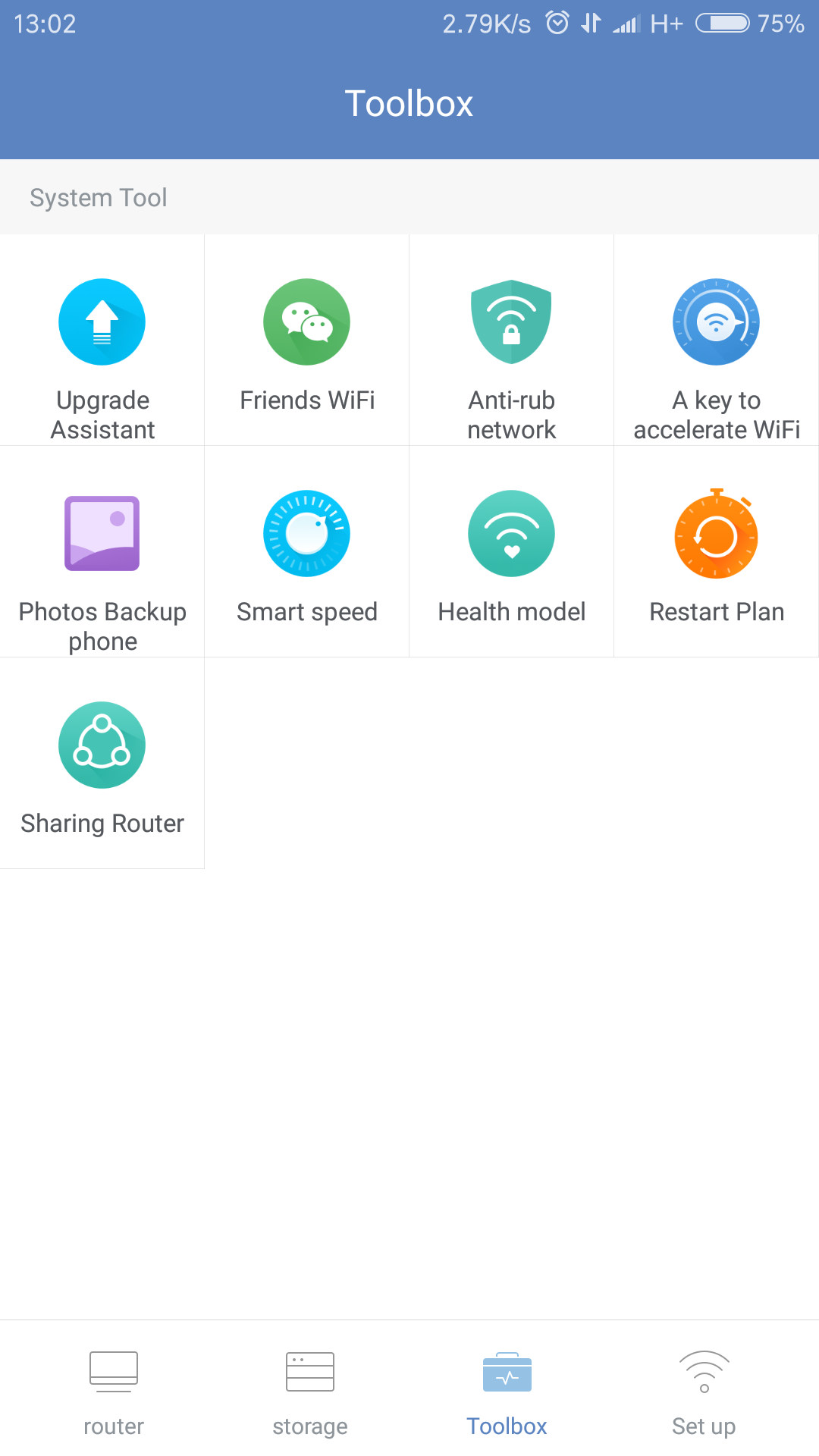Switch to the Set up tab
The width and height of the screenshot is (819, 1456).
(704, 1392)
